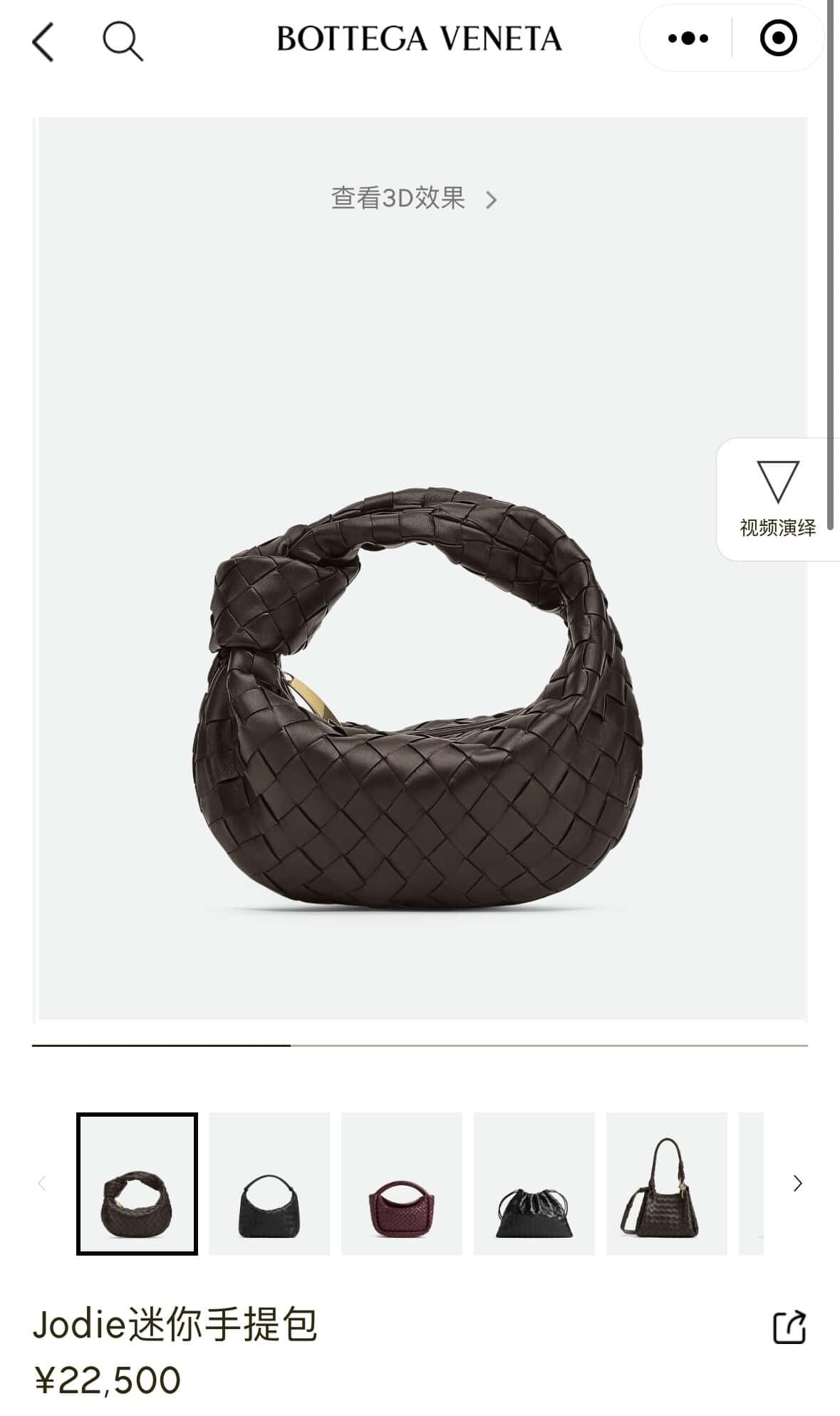
Task: Select the brown Jodie bag thumbnail
Action: click(137, 1184)
